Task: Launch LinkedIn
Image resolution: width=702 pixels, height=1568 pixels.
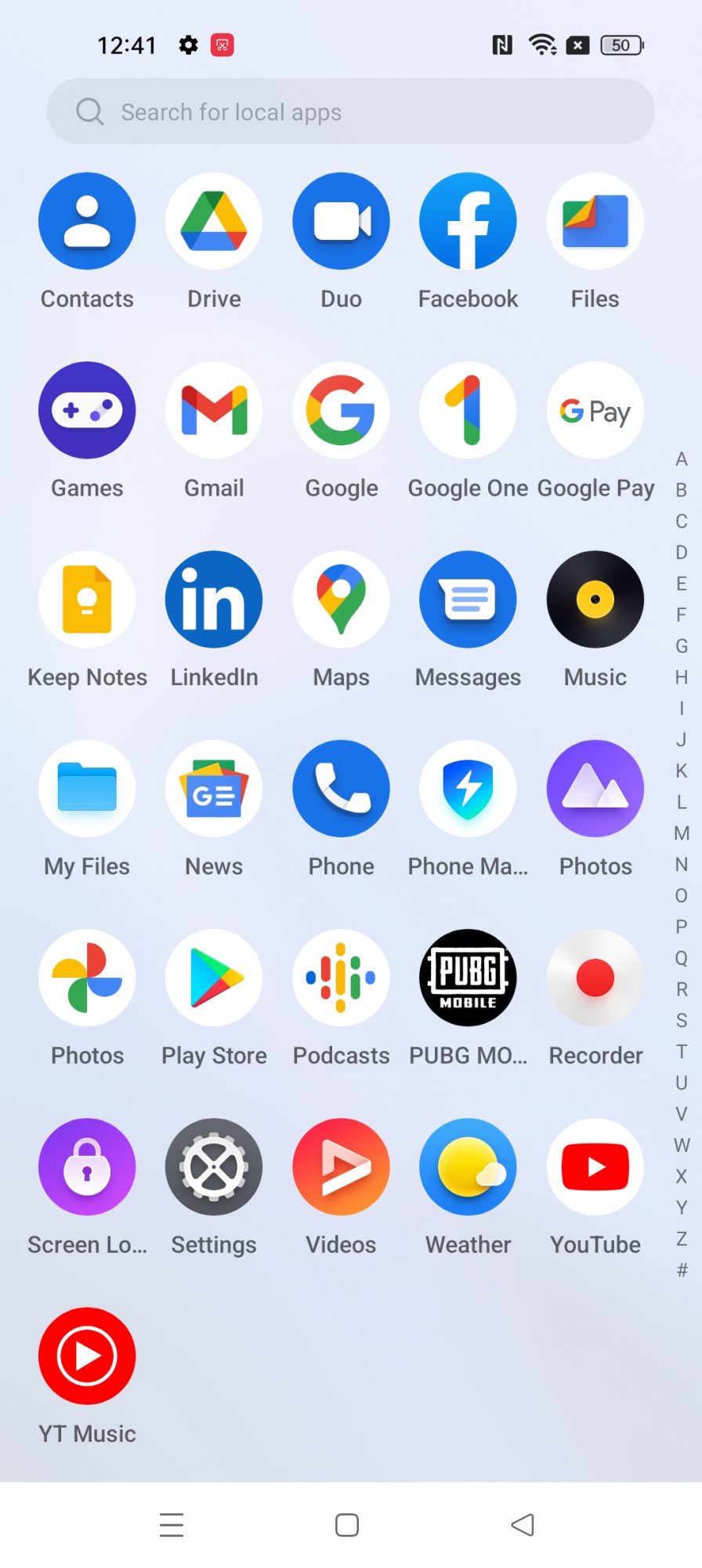Action: pos(214,600)
